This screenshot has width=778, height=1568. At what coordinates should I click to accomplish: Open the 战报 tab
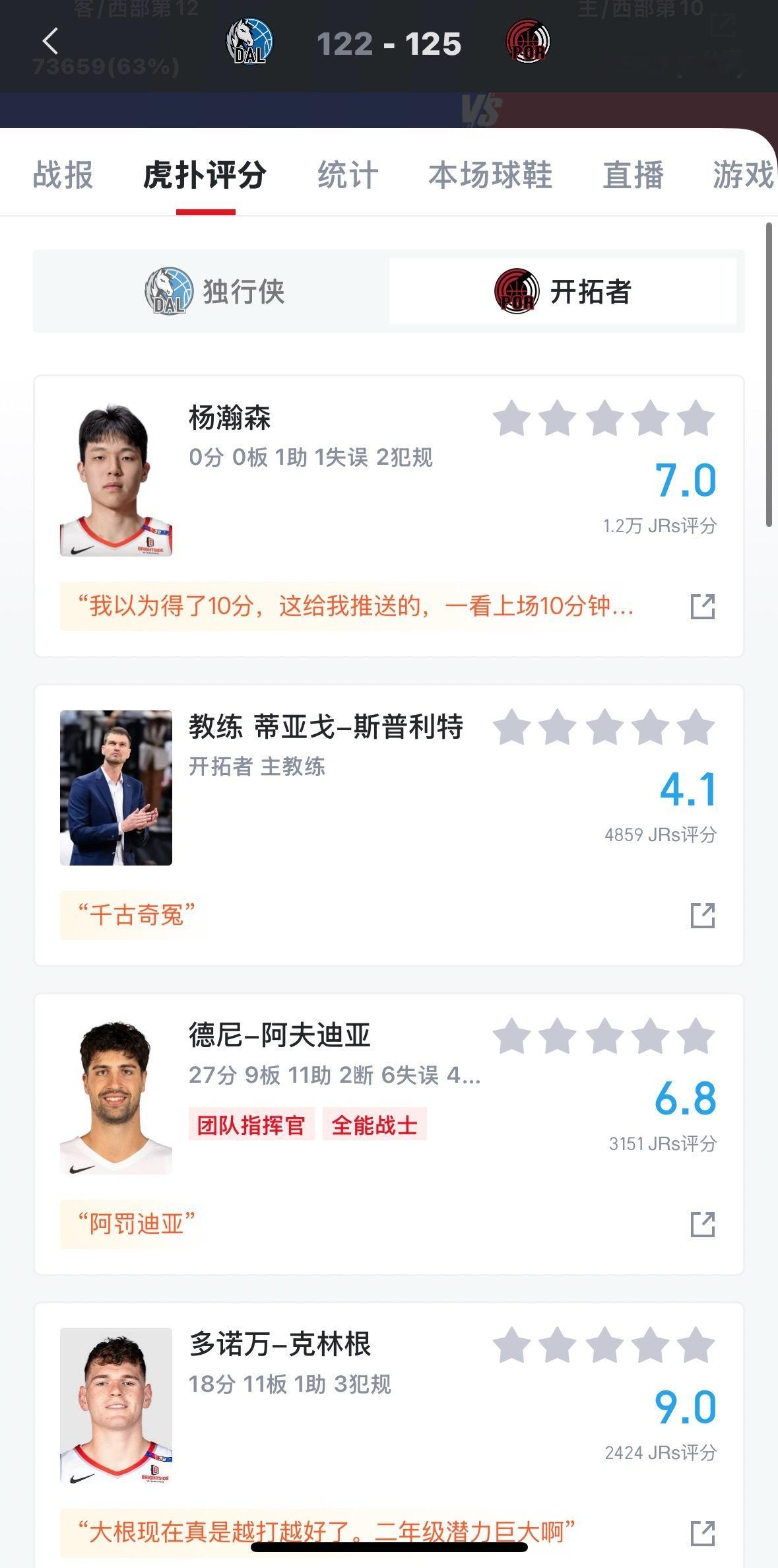pos(64,174)
